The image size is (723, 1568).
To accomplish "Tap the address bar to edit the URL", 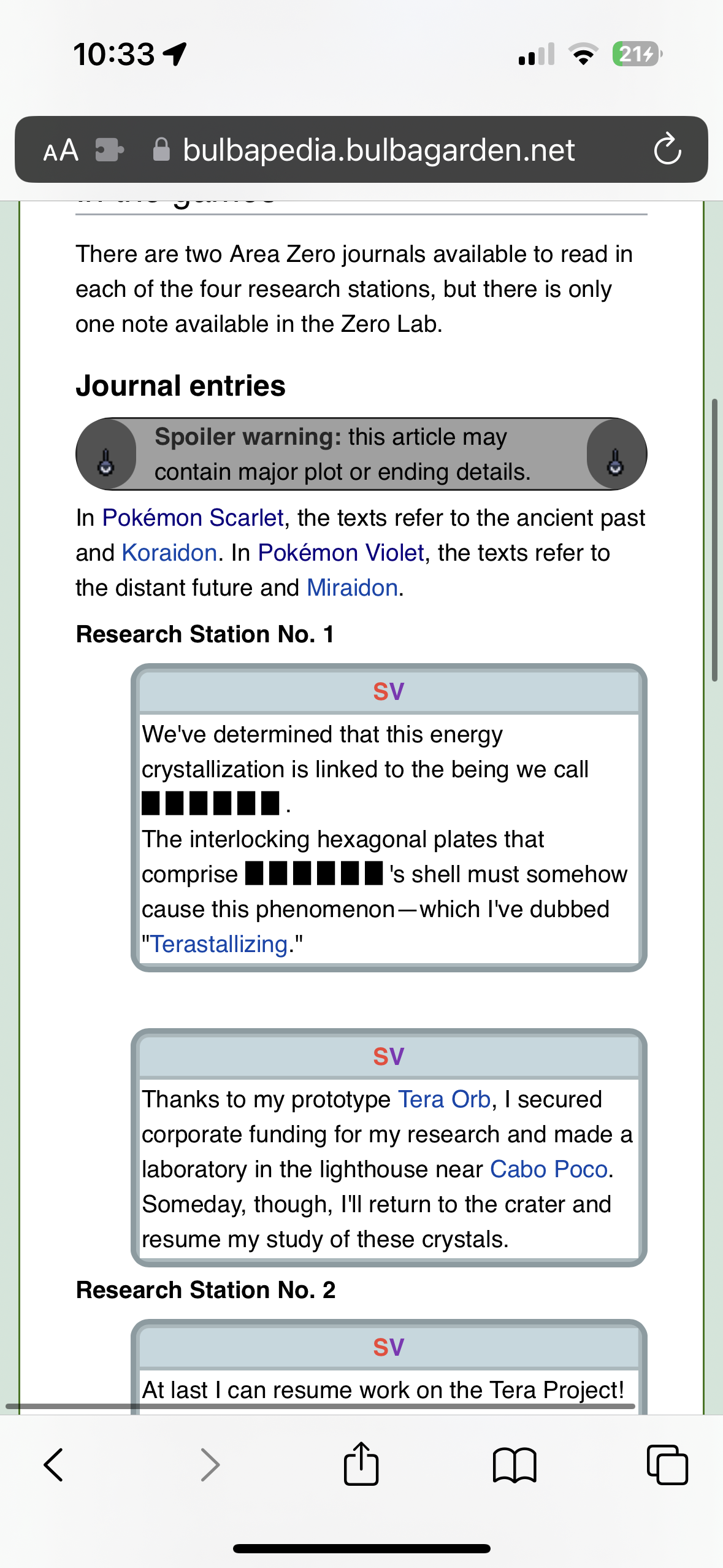I will (379, 150).
